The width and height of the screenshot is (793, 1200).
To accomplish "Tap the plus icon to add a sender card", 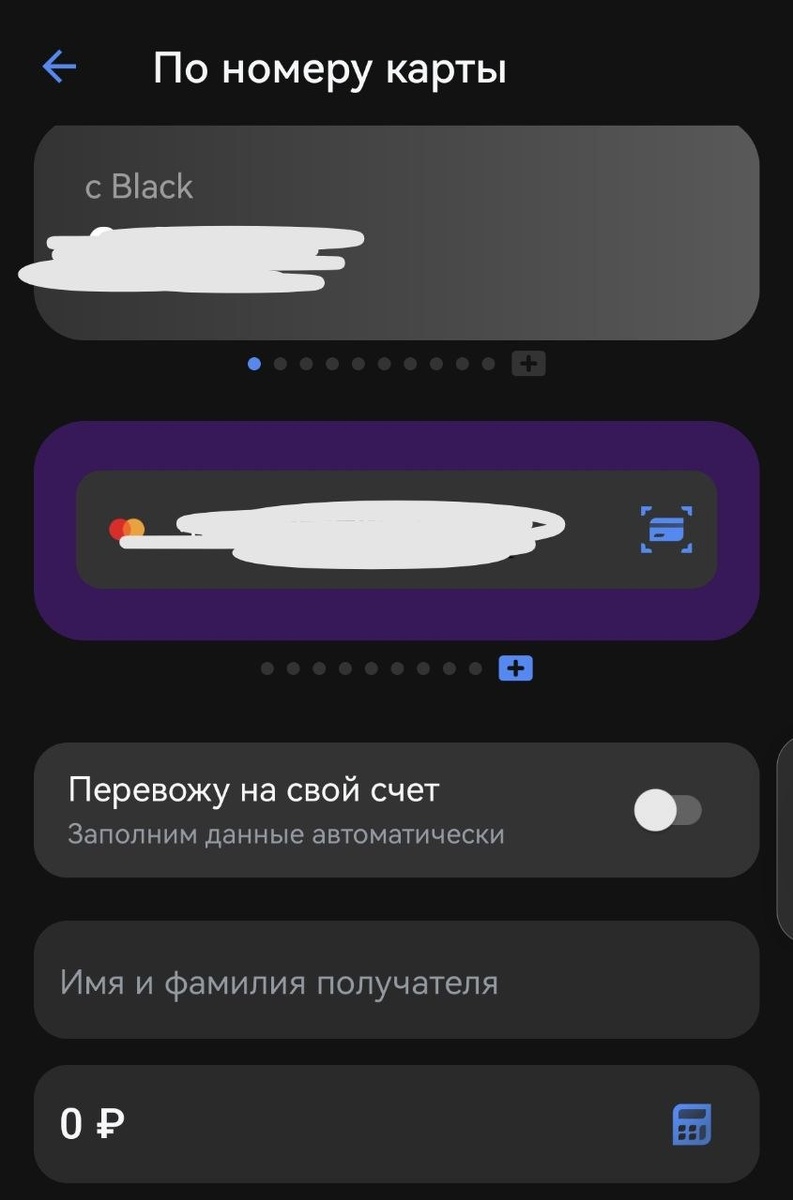I will [531, 363].
